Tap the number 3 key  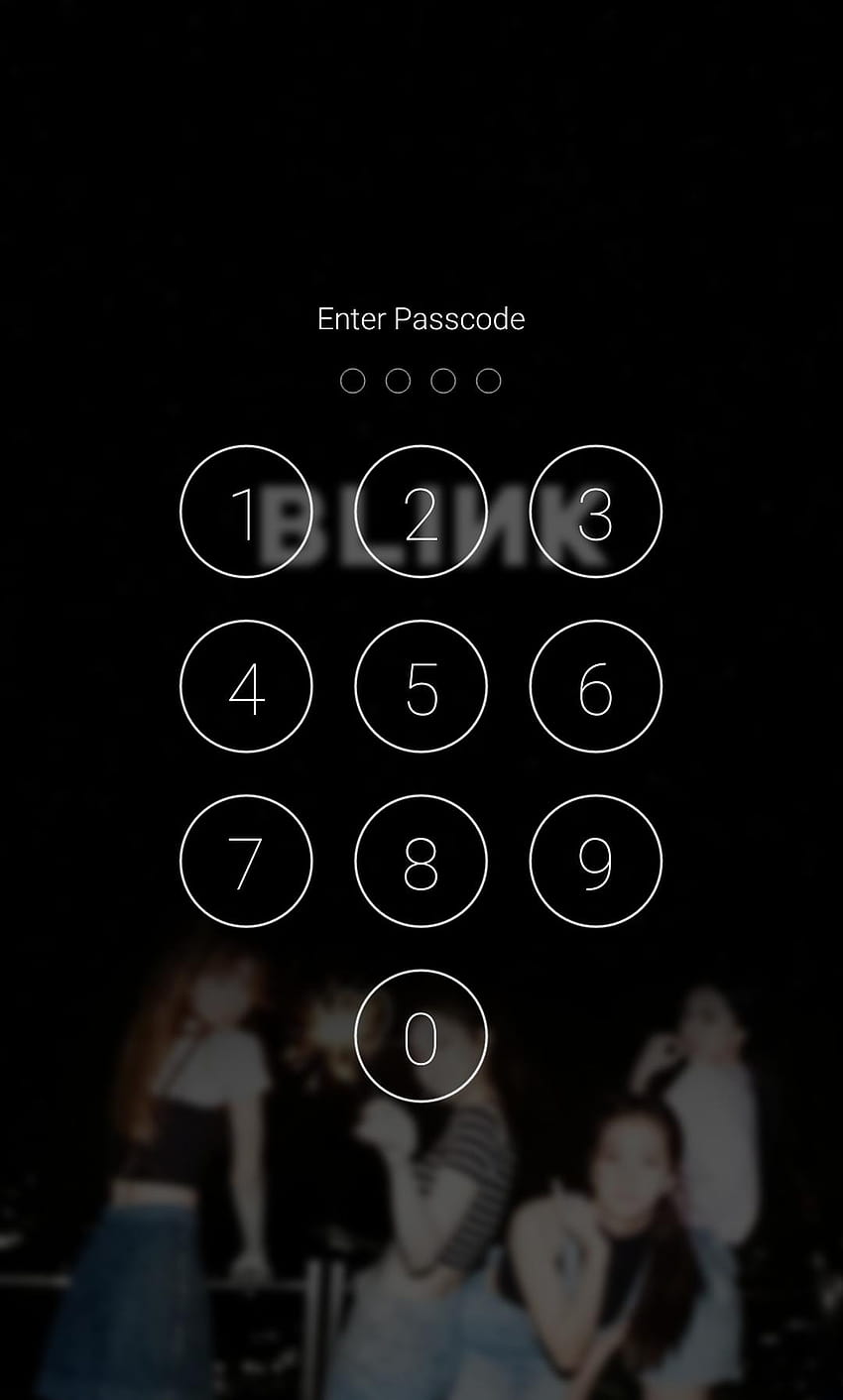tap(596, 512)
